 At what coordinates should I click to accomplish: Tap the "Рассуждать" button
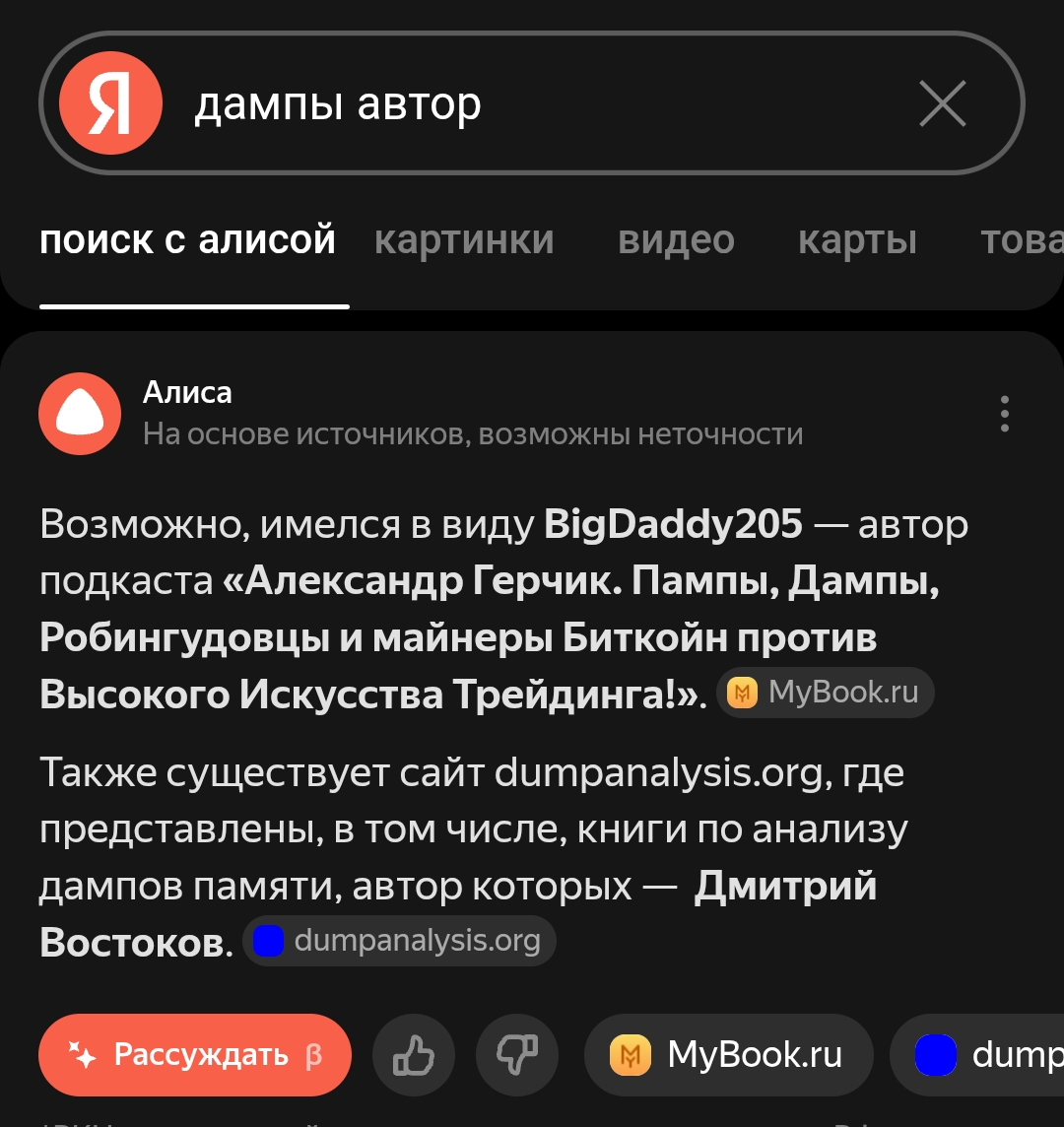click(x=194, y=1055)
